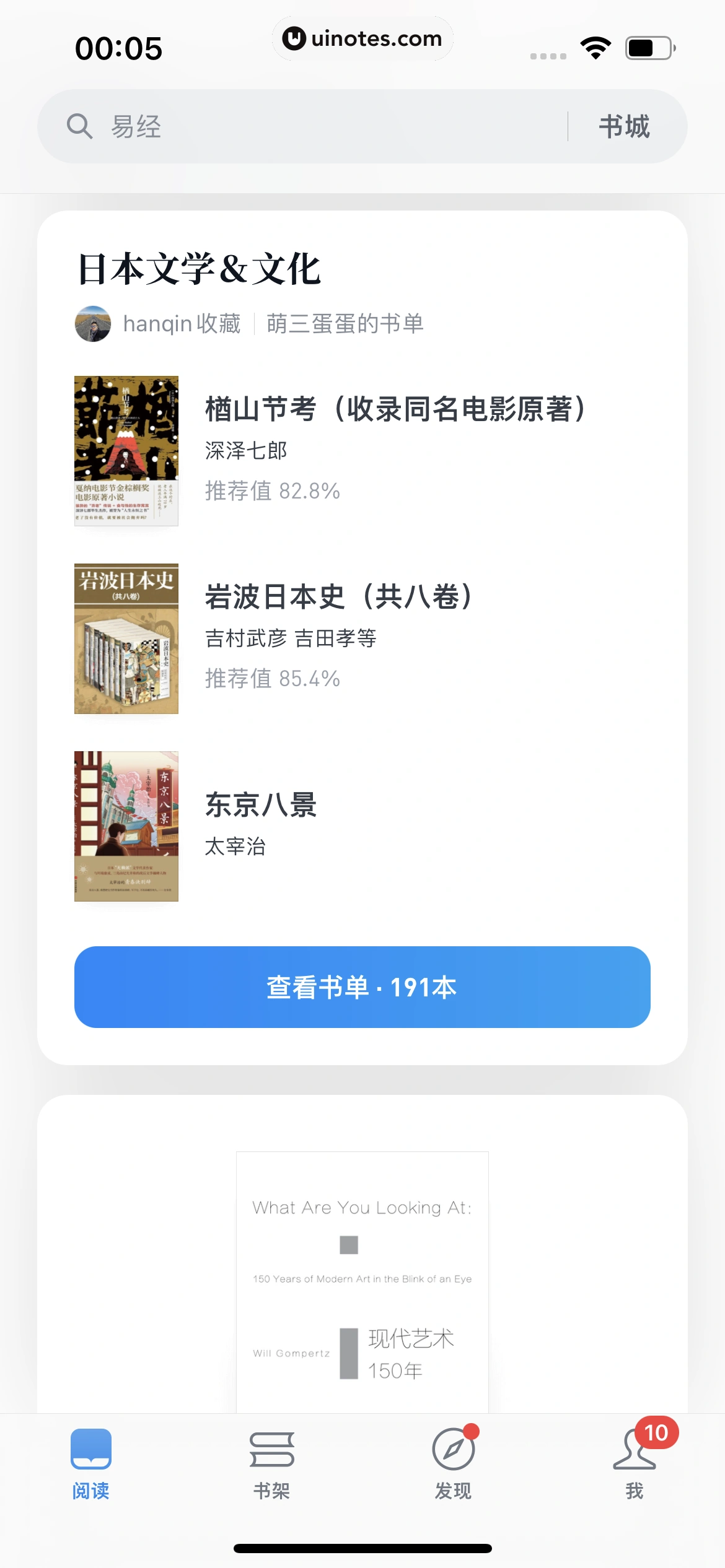The width and height of the screenshot is (725, 1568).
Task: Select 萌三蛋蛋的书单 label
Action: 346,323
